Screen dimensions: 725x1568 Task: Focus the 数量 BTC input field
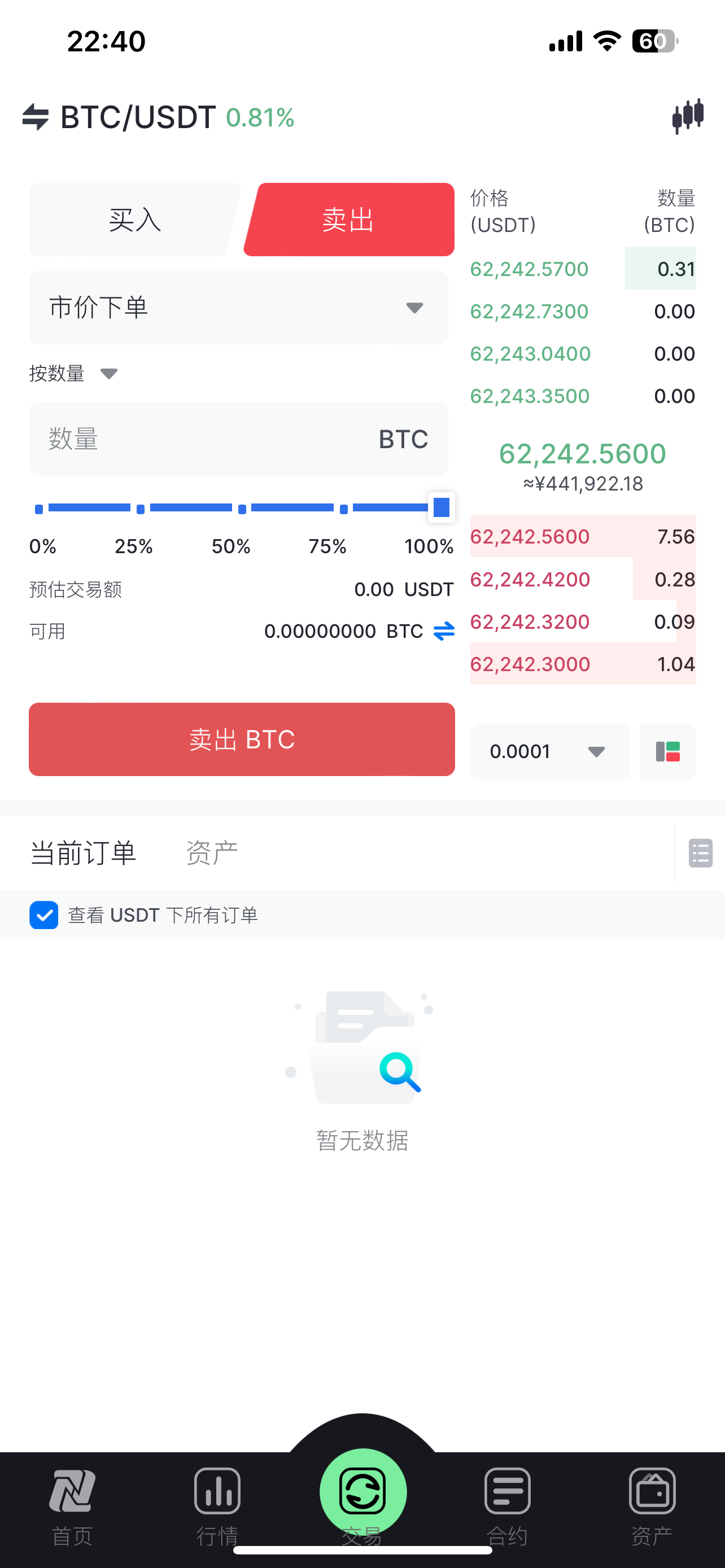207,439
